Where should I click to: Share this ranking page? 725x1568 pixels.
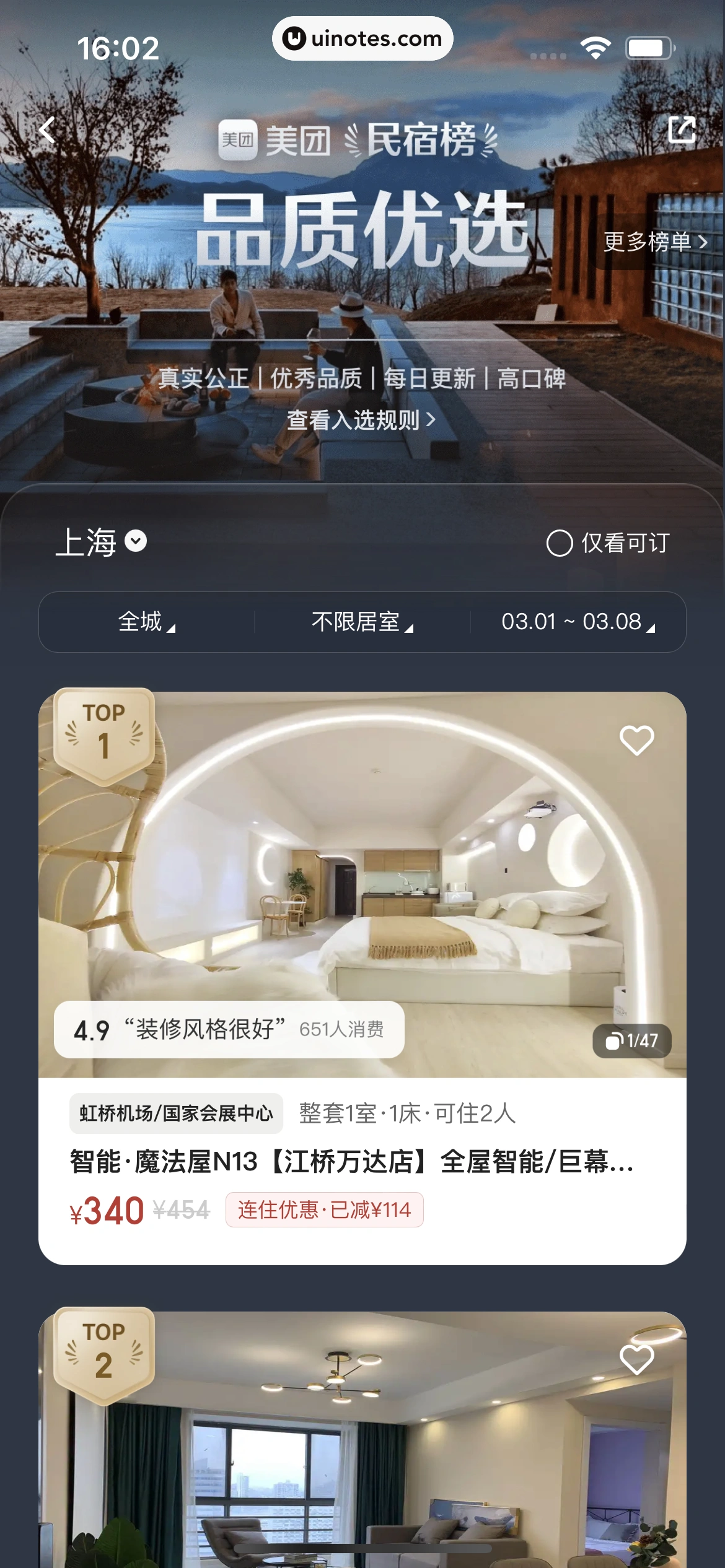point(682,130)
